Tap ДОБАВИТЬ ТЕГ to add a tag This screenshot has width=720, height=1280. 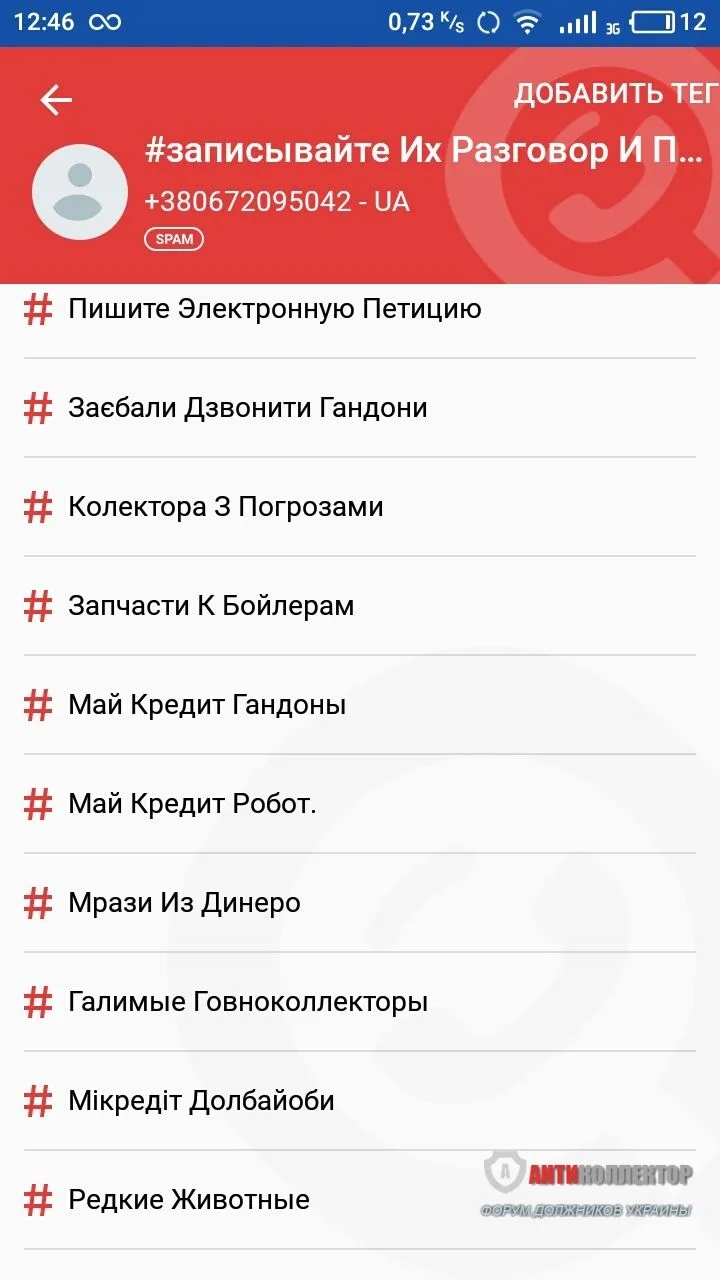pos(615,94)
